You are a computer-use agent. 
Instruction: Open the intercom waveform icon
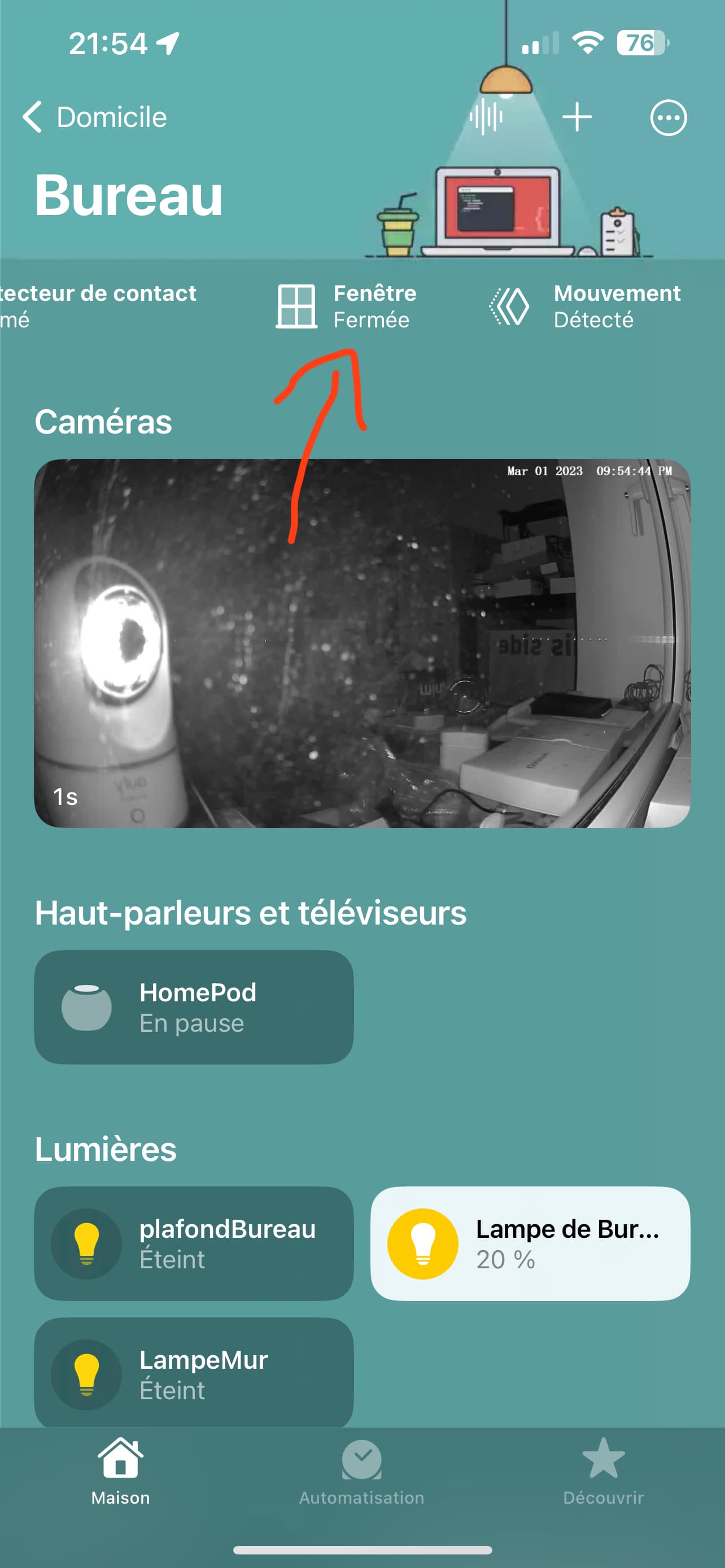pyautogui.click(x=485, y=117)
